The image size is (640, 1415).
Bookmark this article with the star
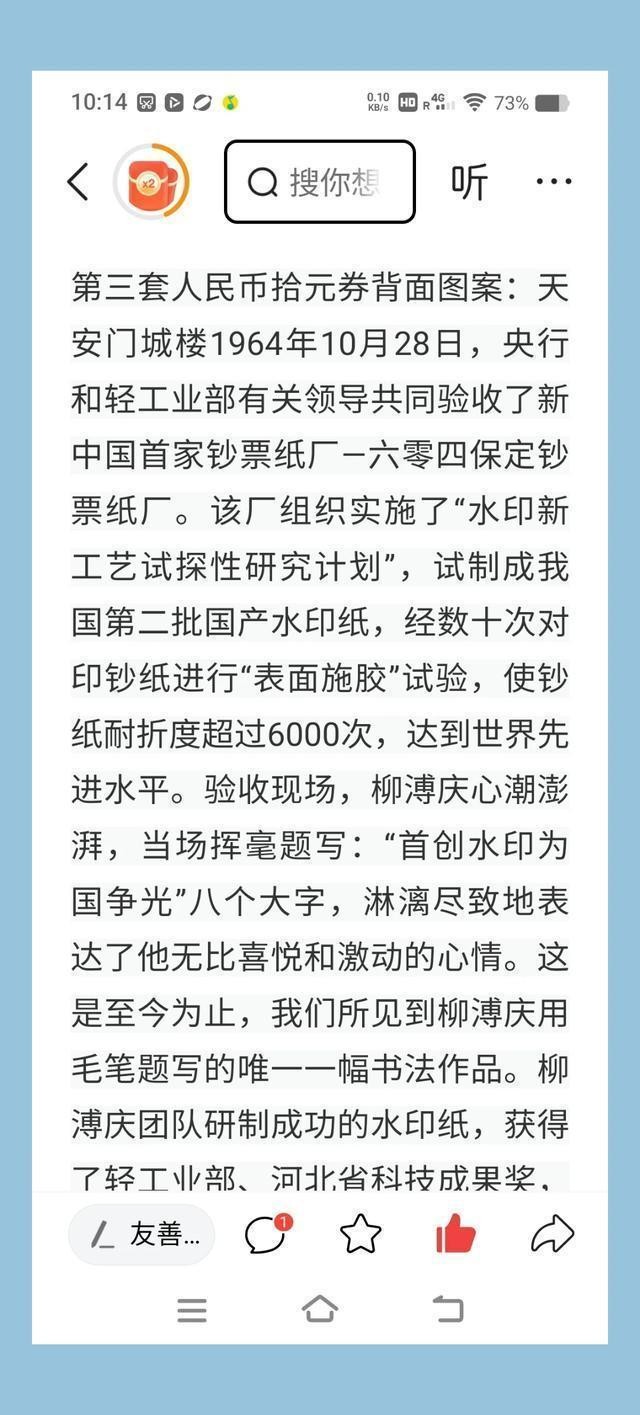pos(360,1235)
